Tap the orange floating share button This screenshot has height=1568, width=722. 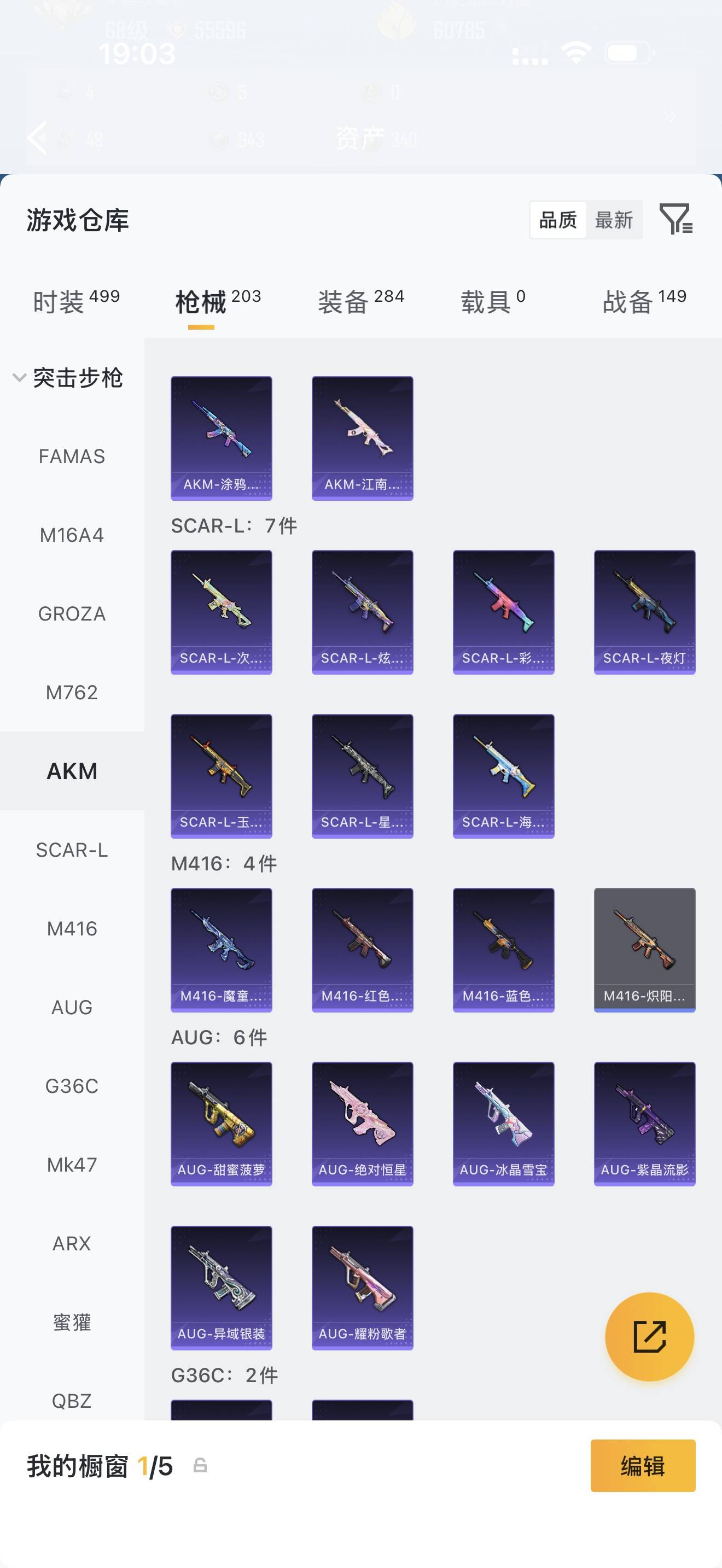pos(649,1337)
